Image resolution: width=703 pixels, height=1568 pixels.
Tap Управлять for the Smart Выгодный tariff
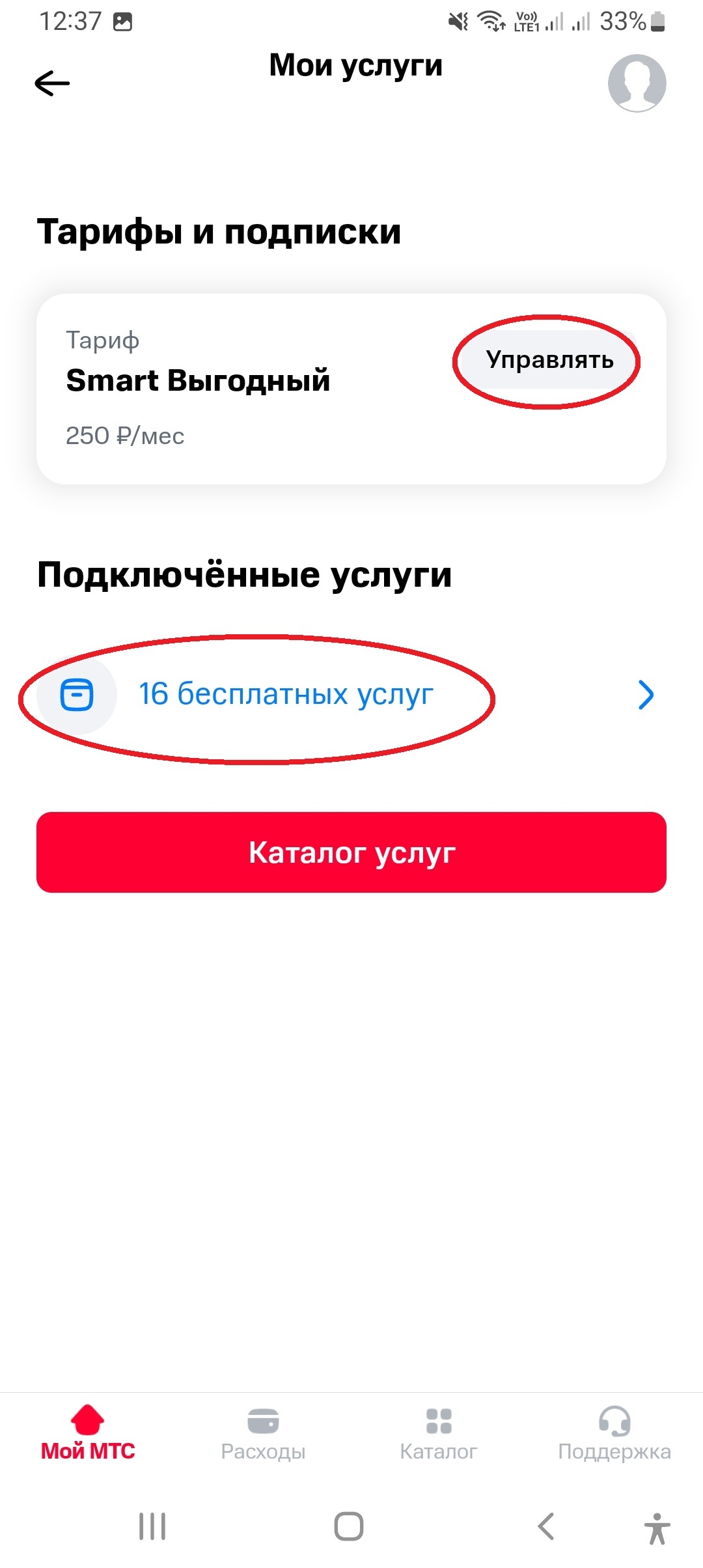[549, 360]
